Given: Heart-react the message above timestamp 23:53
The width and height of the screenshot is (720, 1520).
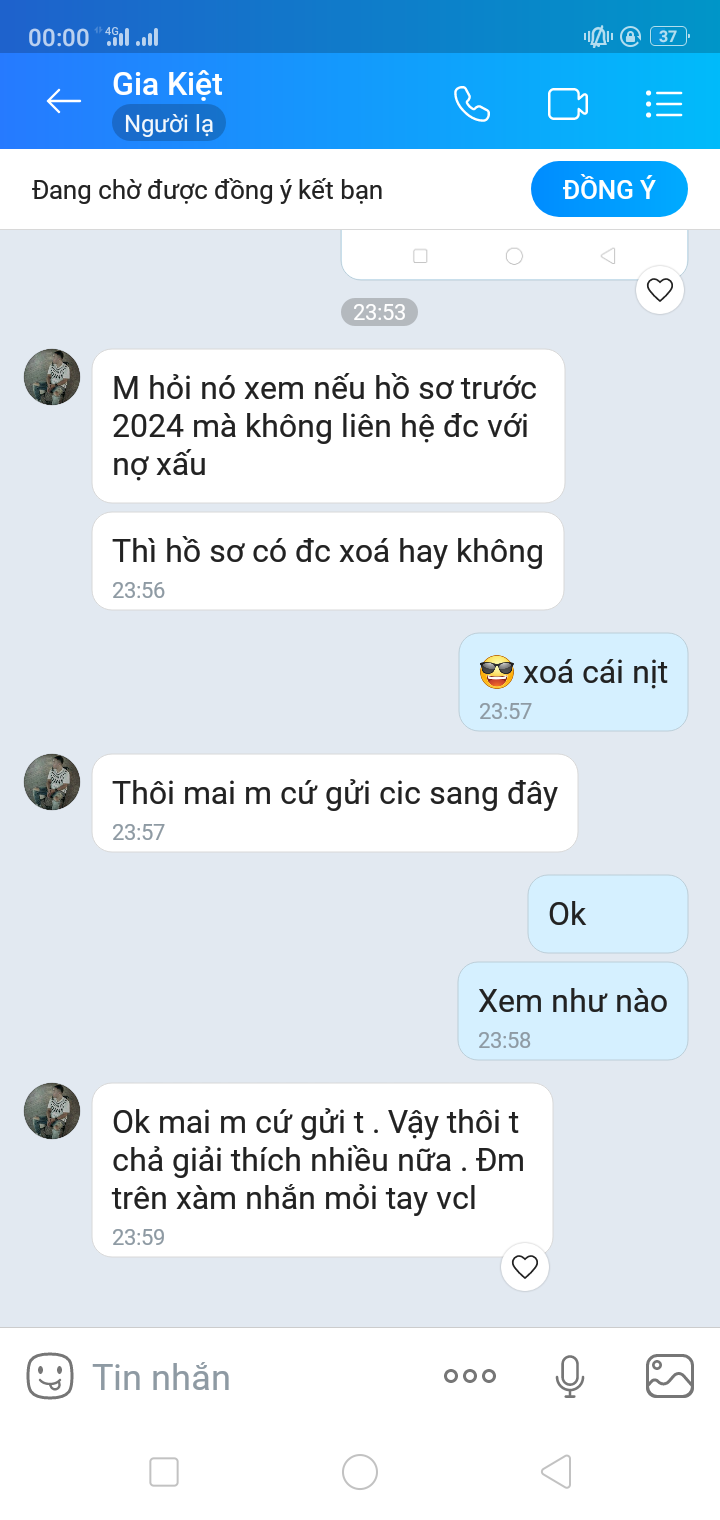Looking at the screenshot, I should click(659, 290).
